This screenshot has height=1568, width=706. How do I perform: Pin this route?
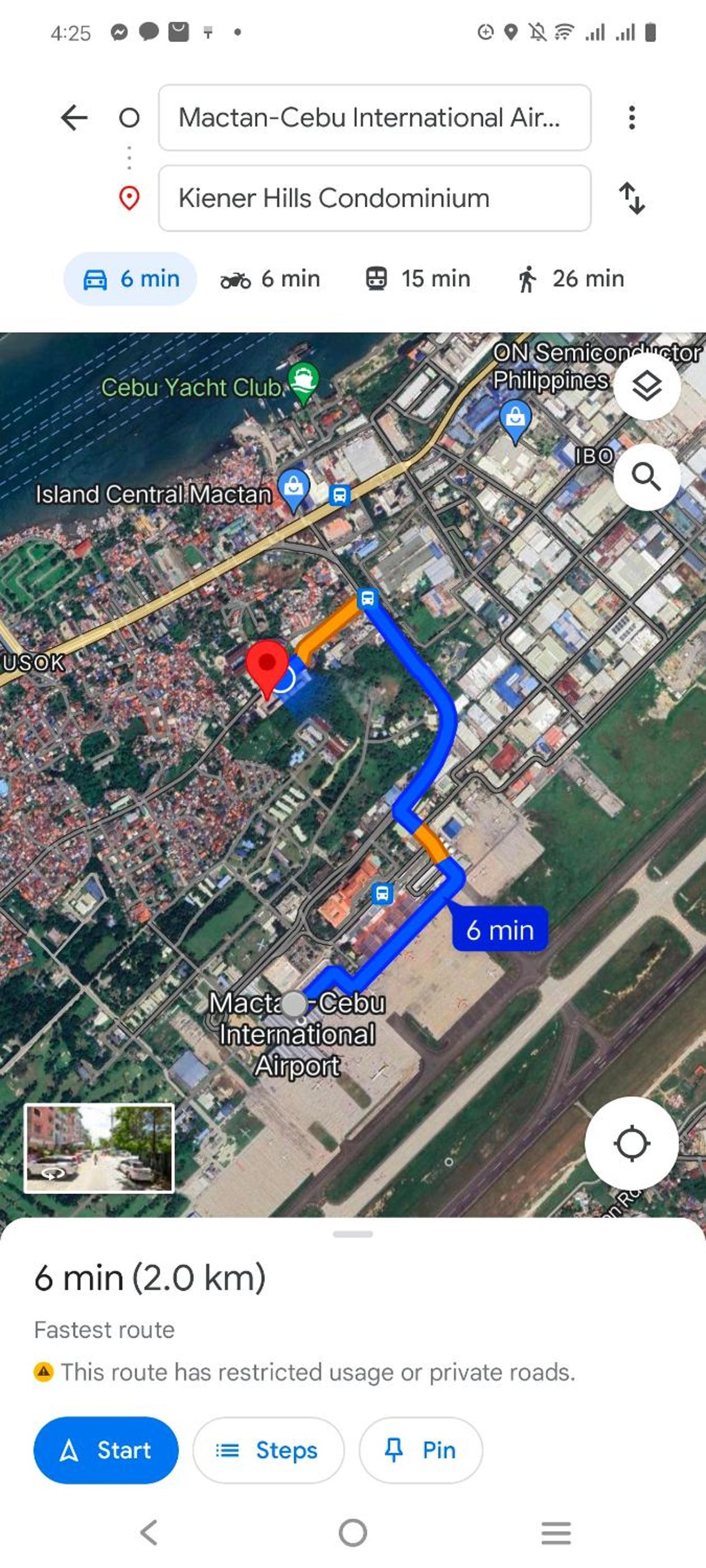[421, 1450]
